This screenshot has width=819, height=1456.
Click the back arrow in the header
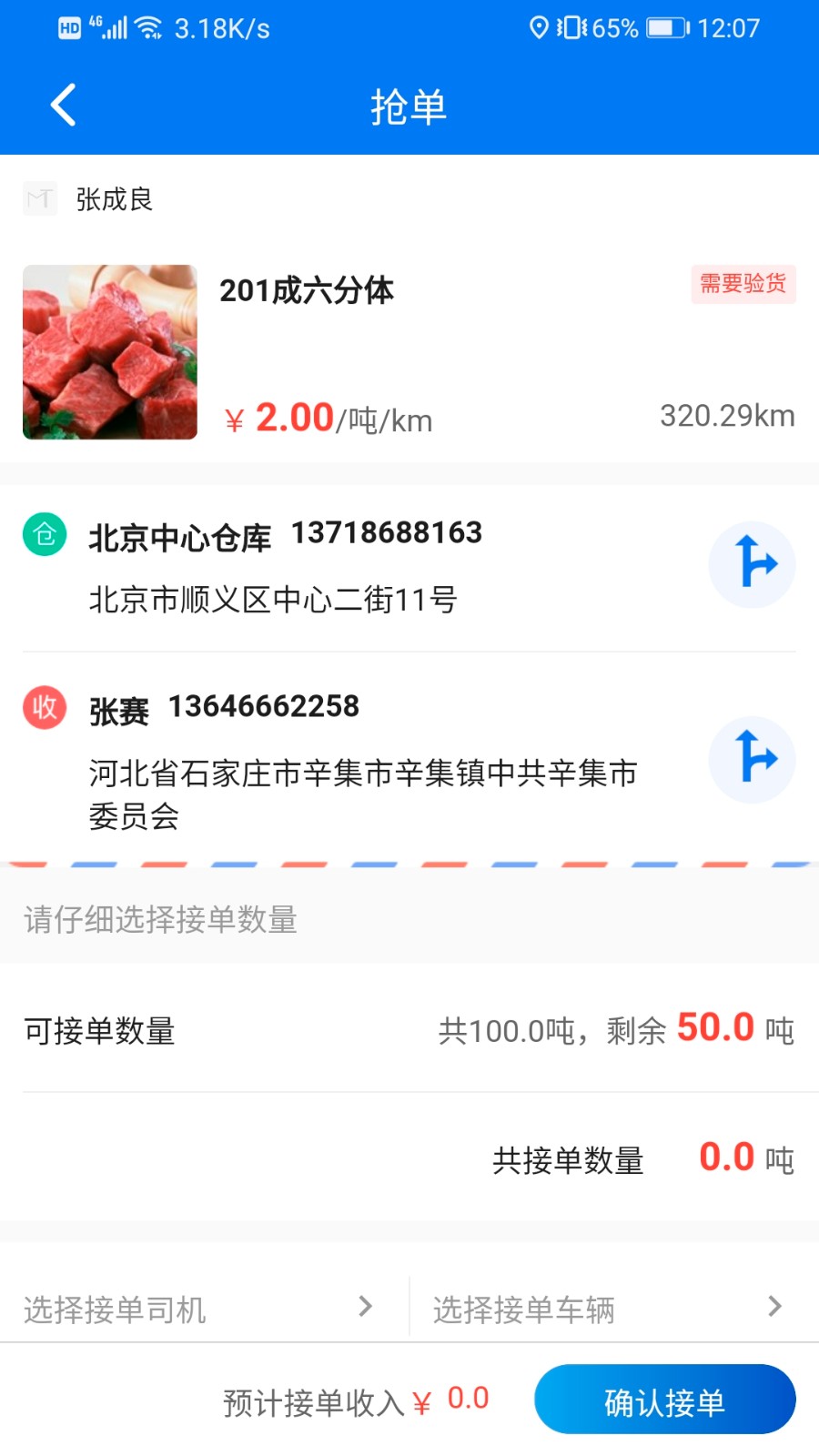(62, 105)
